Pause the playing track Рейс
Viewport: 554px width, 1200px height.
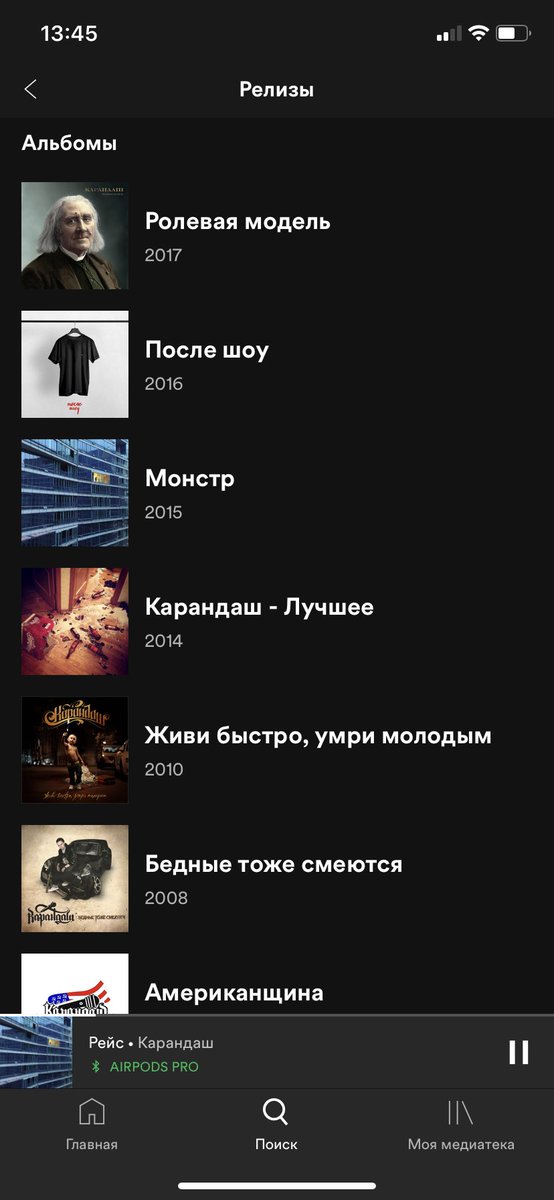[x=518, y=1052]
